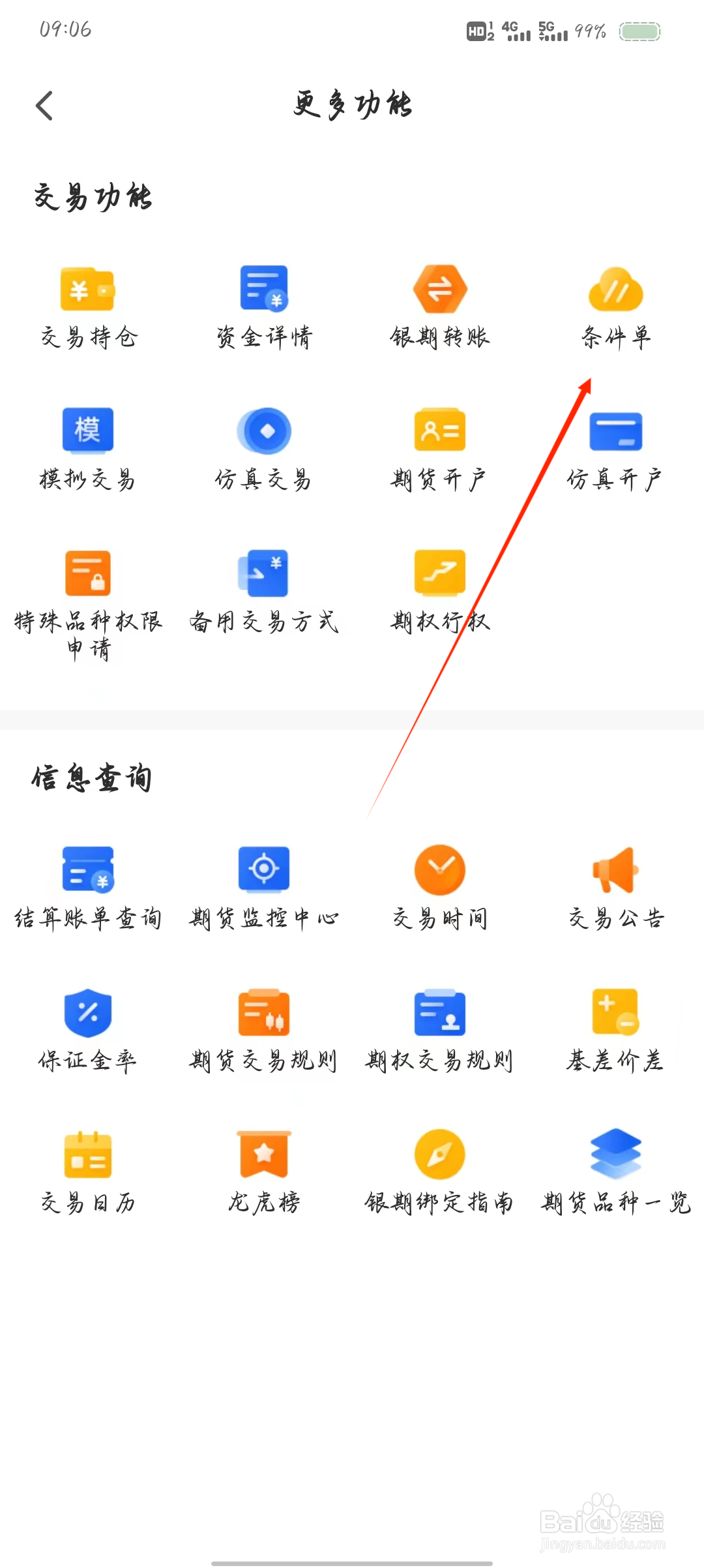
Task: Tap the back arrow to leave 更多功能
Action: [x=44, y=104]
